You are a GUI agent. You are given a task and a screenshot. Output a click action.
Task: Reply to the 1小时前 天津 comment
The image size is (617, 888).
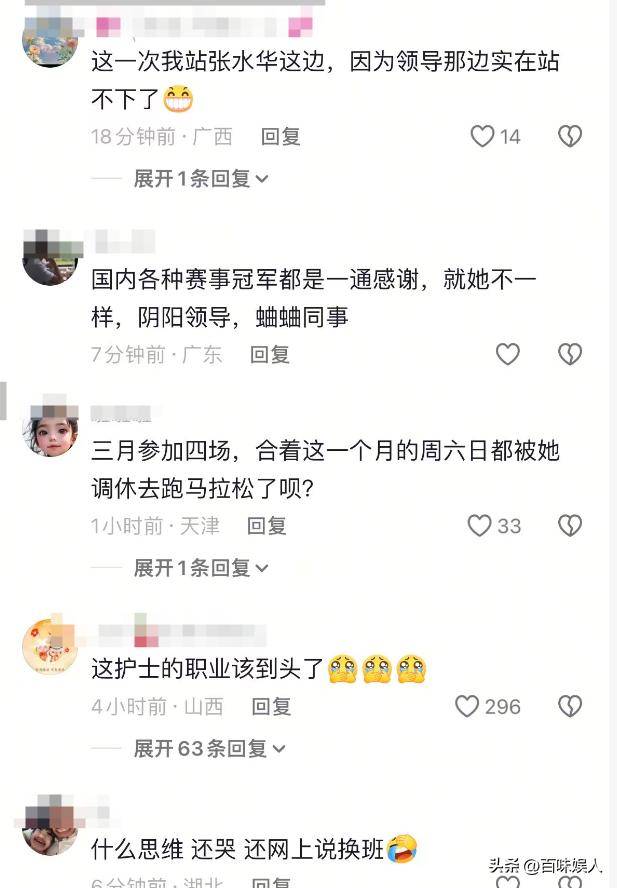[x=267, y=525]
